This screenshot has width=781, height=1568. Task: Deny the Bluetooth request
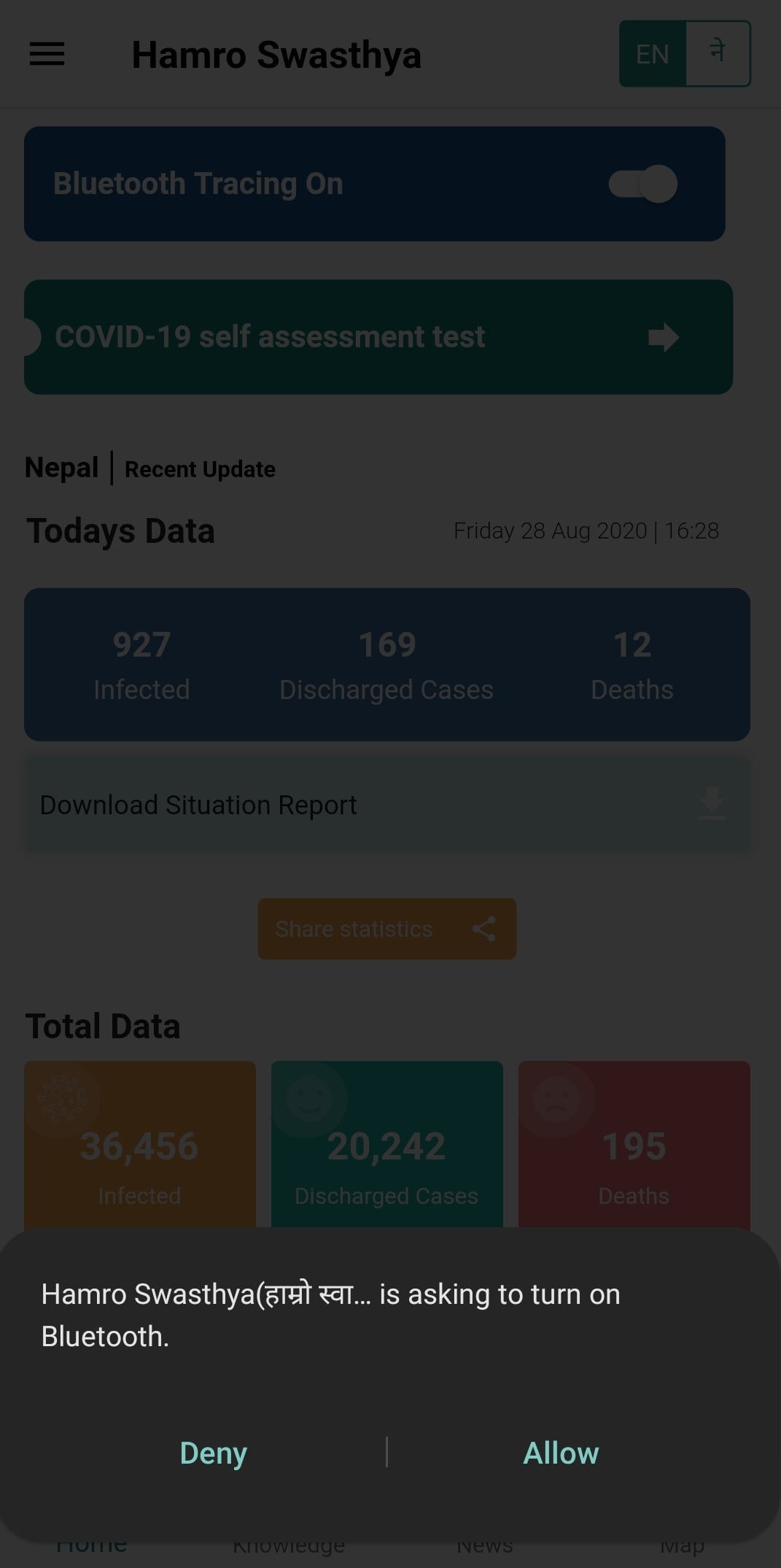[213, 1453]
